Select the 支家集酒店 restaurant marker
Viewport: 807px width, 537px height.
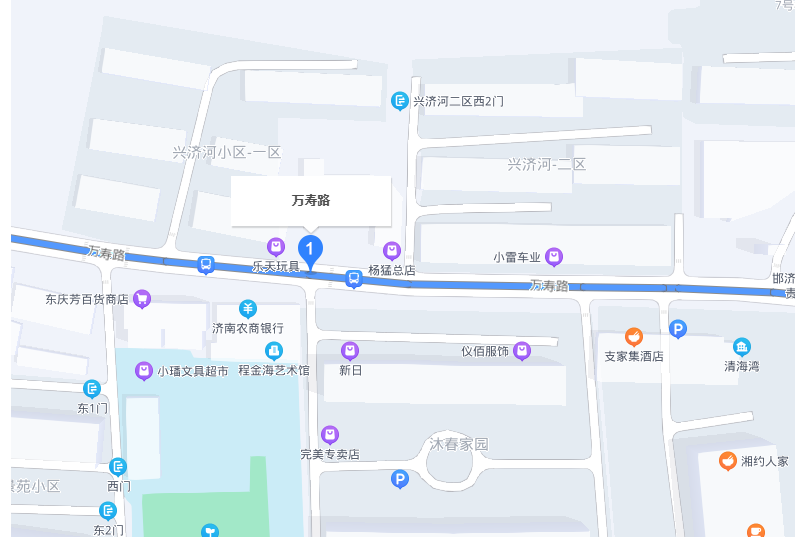tap(633, 336)
